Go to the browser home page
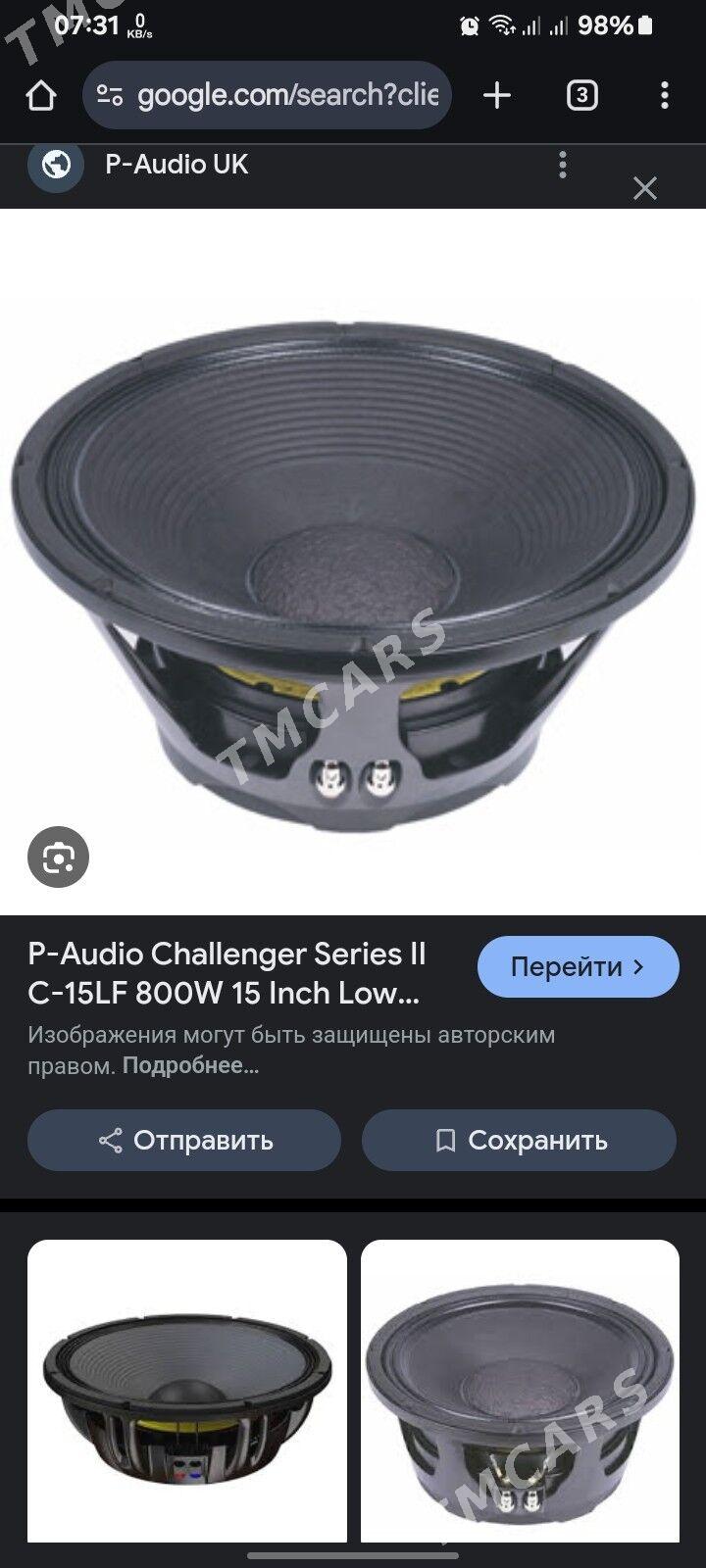Screen dimensions: 706x1568 tap(41, 95)
